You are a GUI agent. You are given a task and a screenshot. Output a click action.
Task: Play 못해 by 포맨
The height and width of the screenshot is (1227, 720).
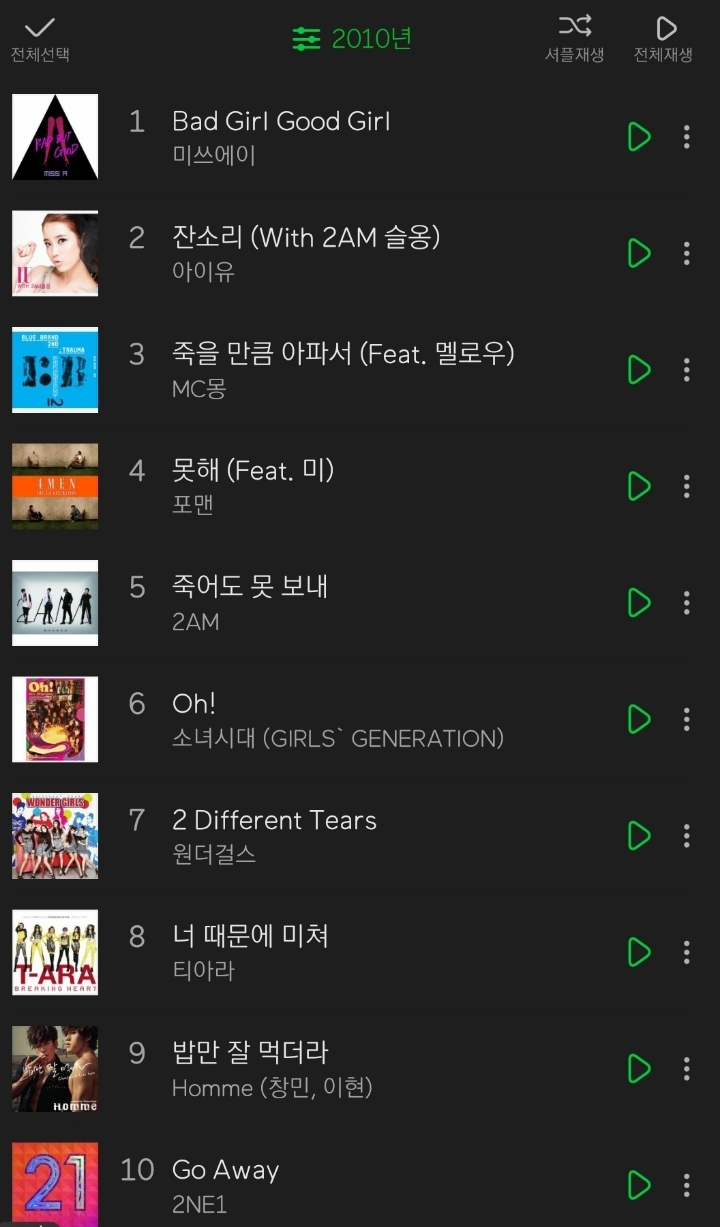click(x=638, y=487)
